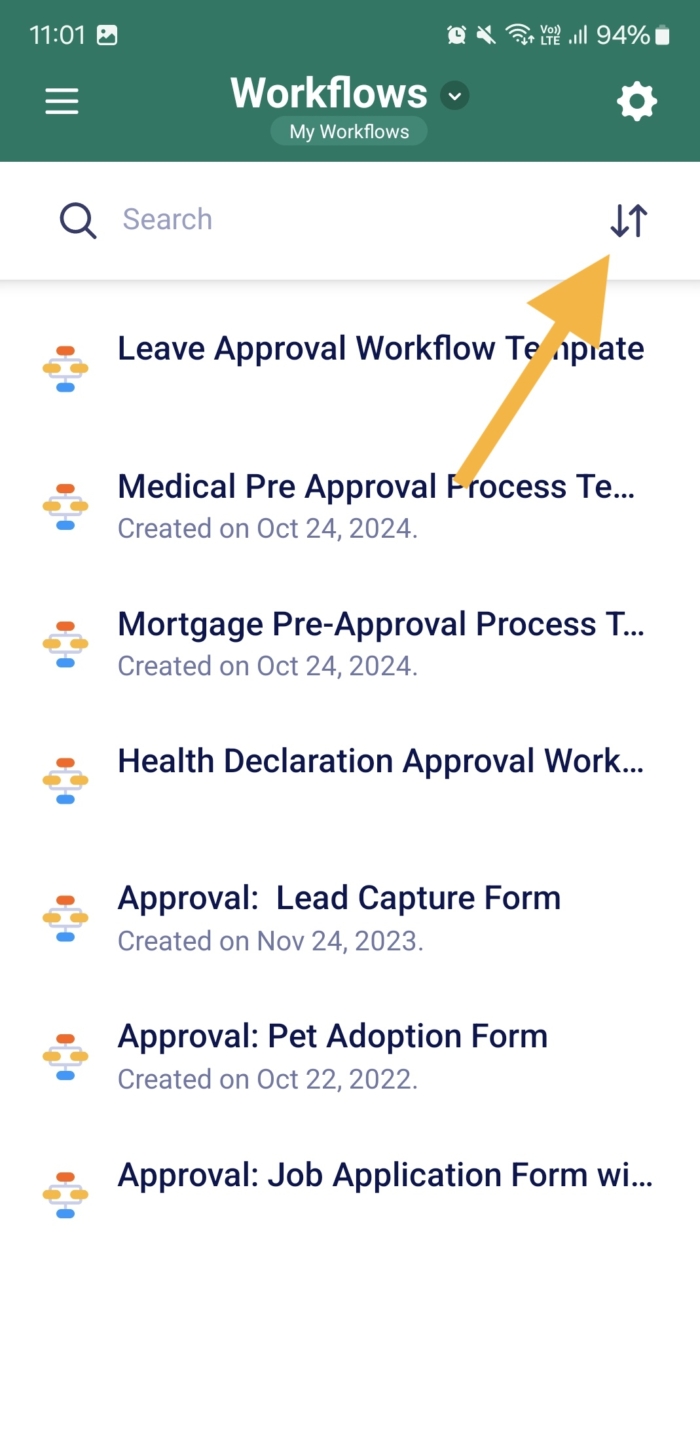Open Mortgage Pre-Approval Process workflow
The image size is (700, 1439).
[380, 643]
